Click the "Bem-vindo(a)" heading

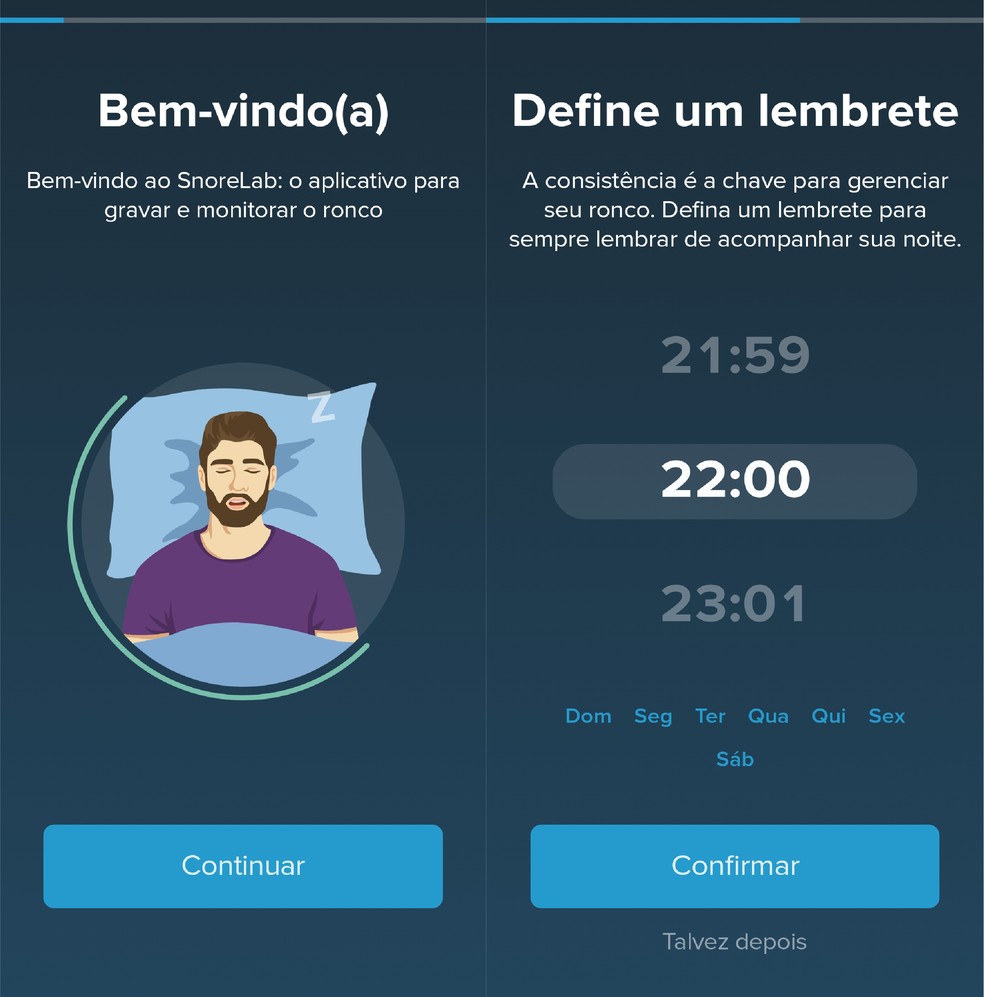coord(241,111)
